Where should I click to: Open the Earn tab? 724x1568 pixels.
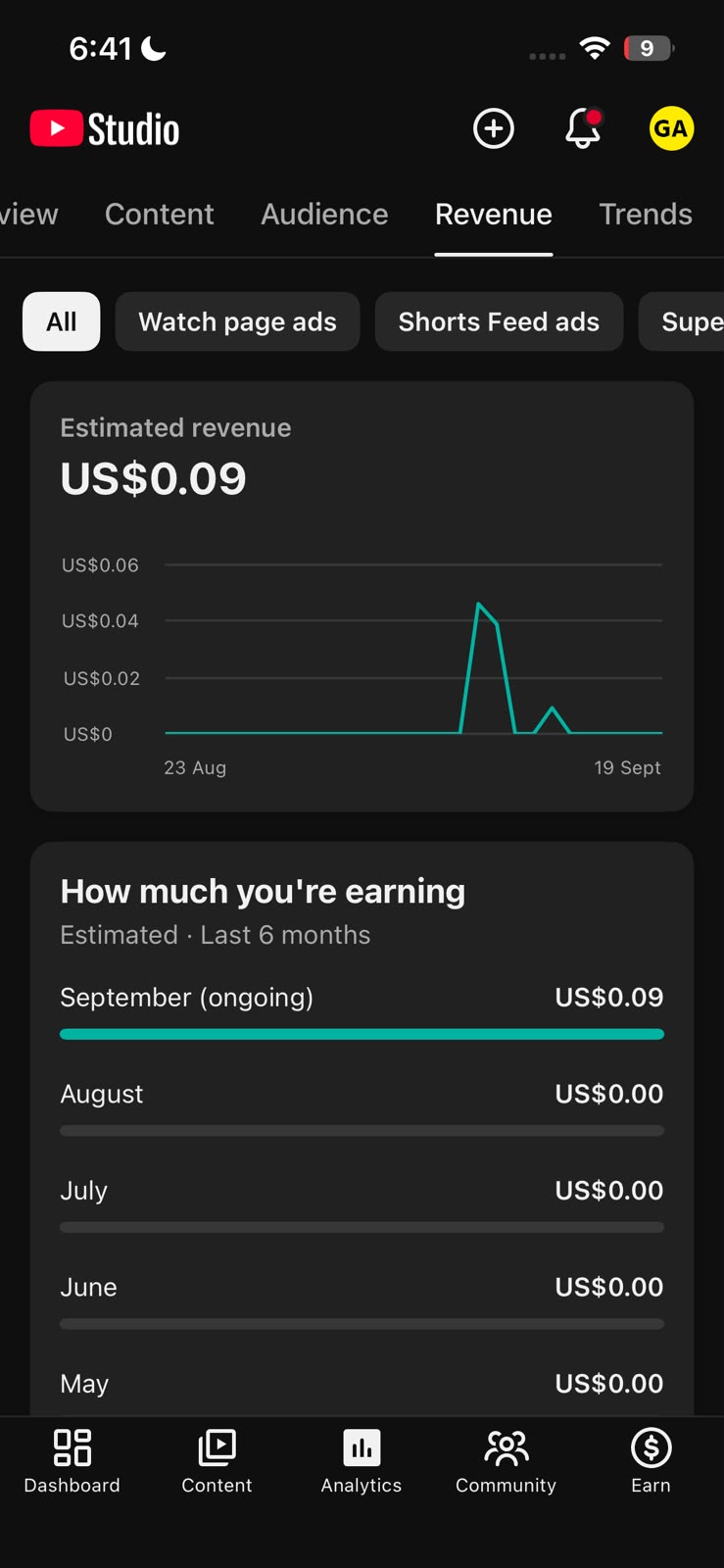pyautogui.click(x=651, y=1461)
